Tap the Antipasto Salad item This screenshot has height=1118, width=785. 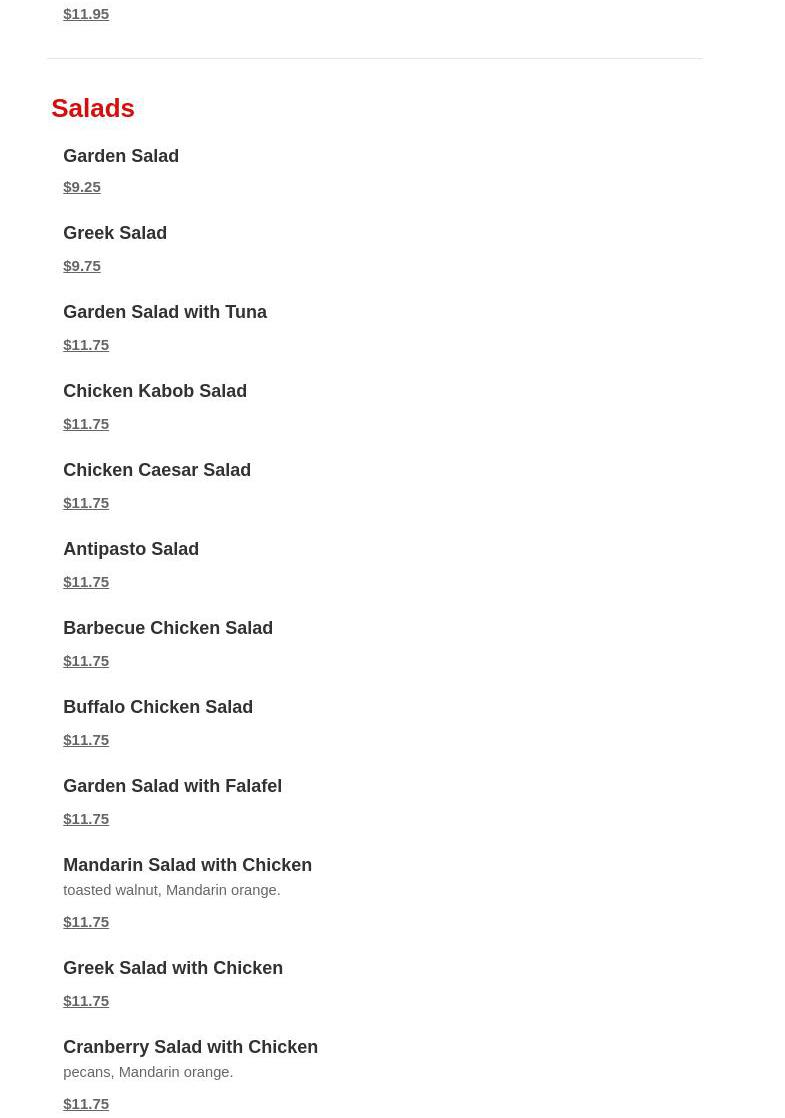(x=131, y=549)
